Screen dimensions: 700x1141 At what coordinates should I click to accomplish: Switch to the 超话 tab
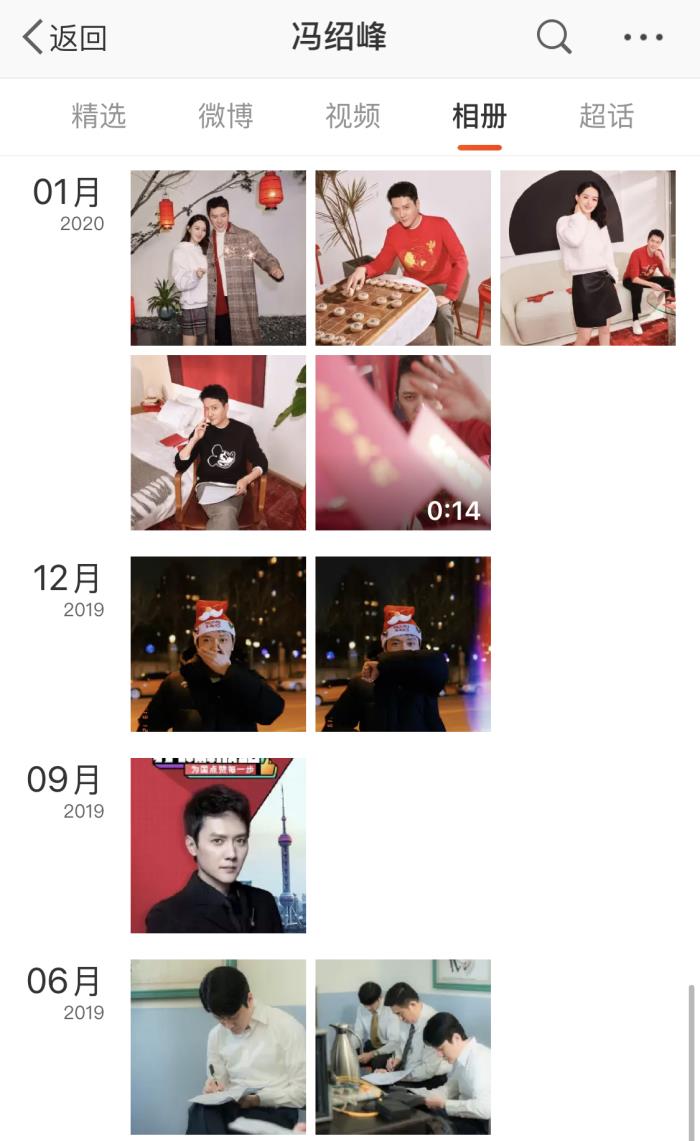coord(606,116)
